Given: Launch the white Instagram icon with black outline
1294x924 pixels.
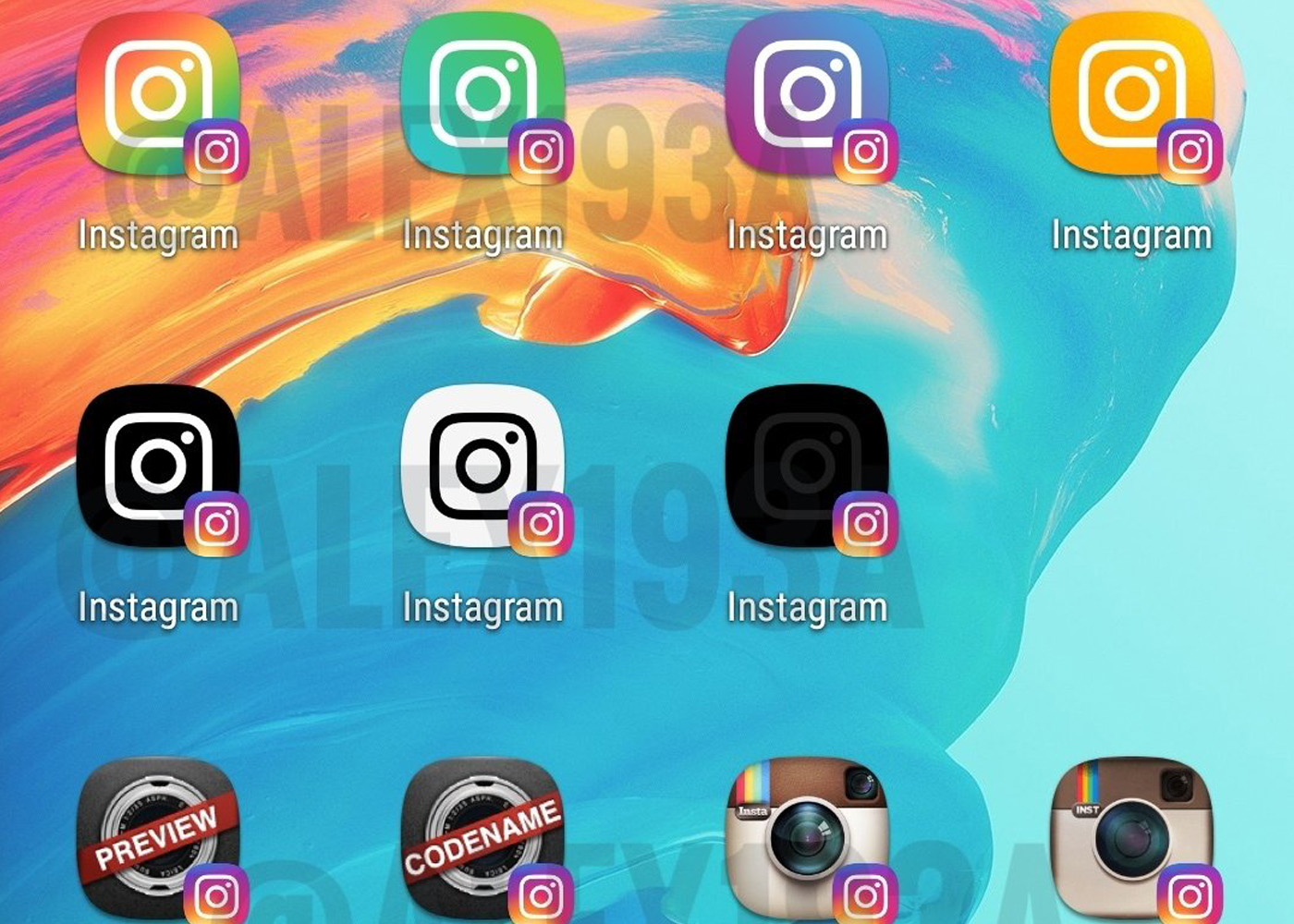Looking at the screenshot, I should tap(482, 465).
